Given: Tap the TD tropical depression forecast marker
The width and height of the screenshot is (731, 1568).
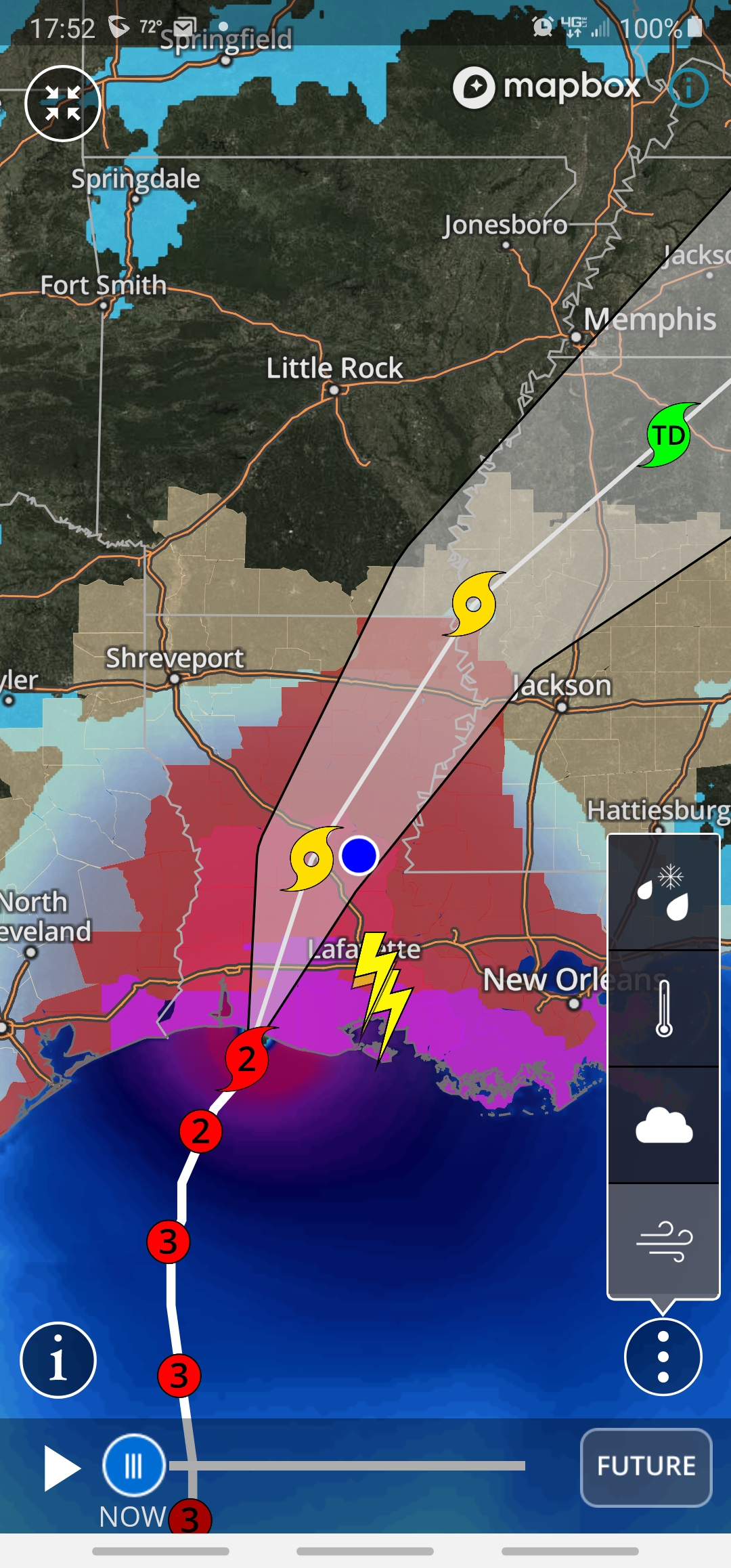Looking at the screenshot, I should click(x=669, y=435).
